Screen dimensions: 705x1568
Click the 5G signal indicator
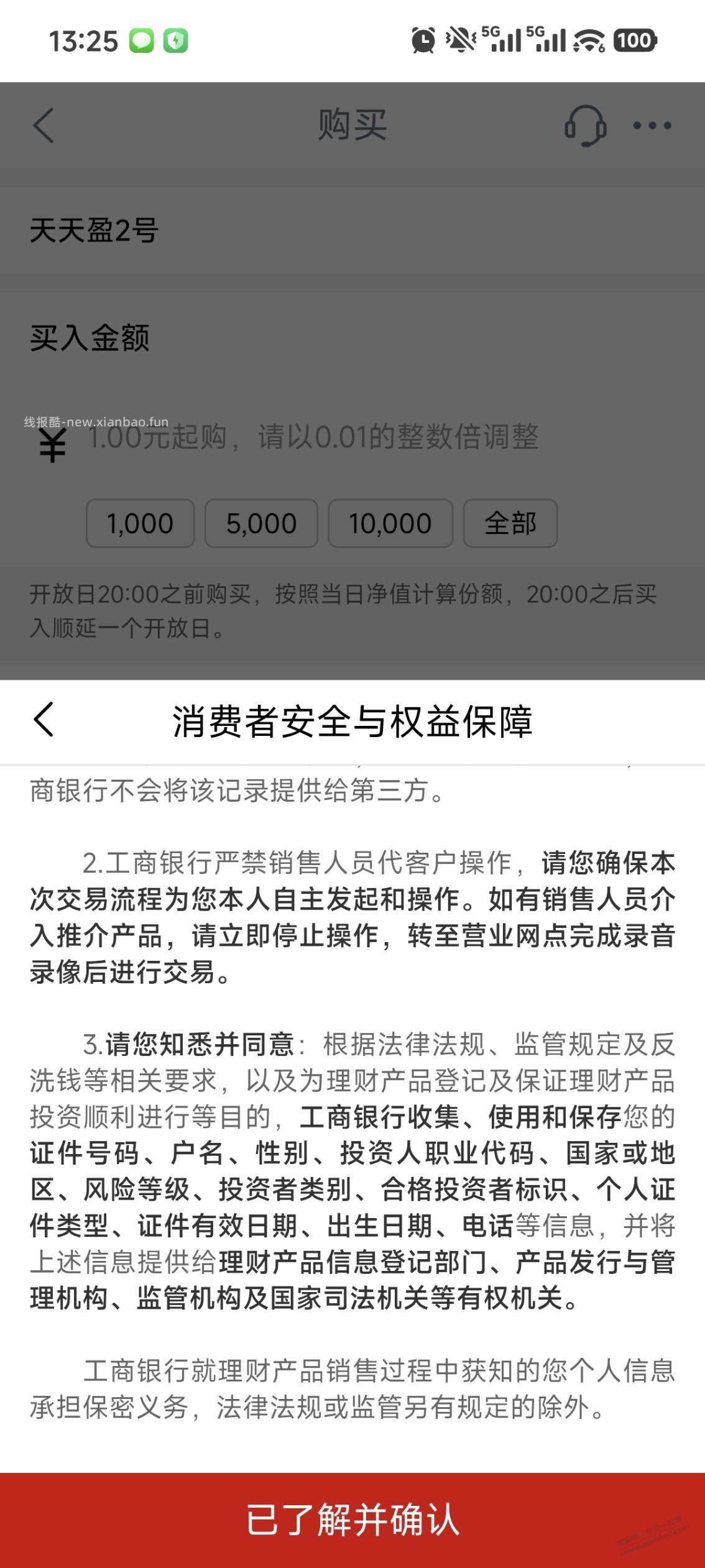tap(500, 41)
